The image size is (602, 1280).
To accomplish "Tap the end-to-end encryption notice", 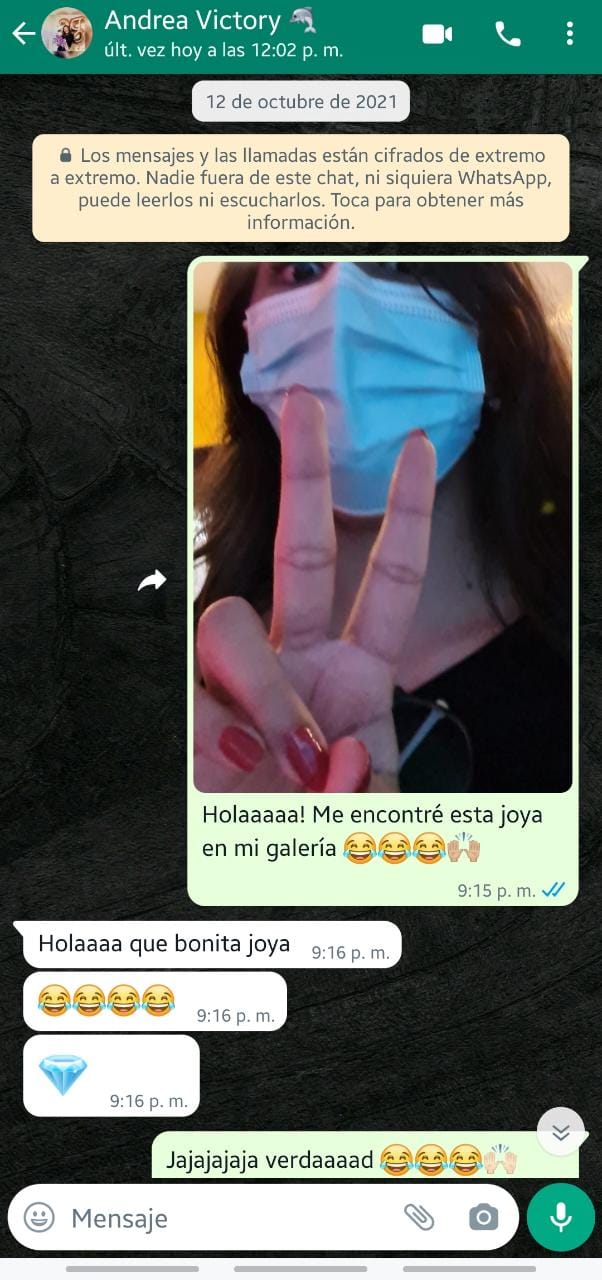I will pos(300,189).
